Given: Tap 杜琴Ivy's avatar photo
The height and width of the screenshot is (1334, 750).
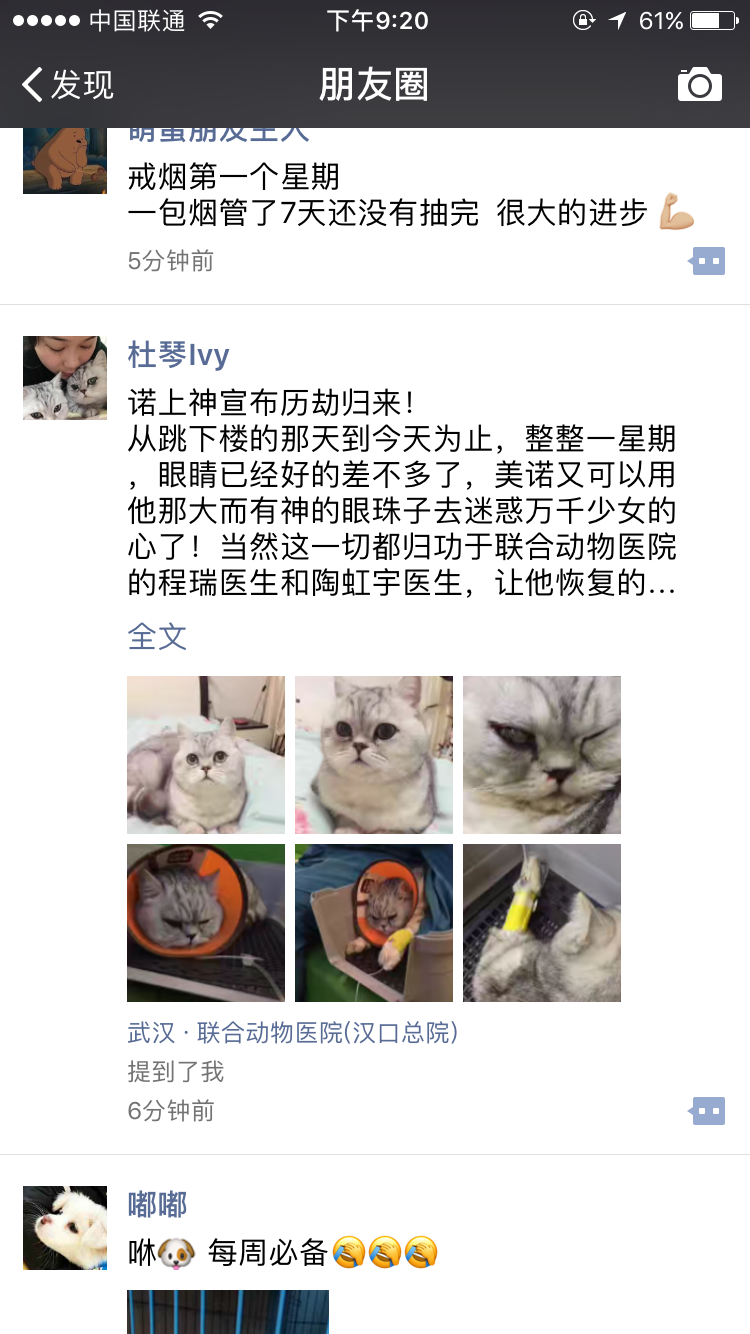Looking at the screenshot, I should tap(65, 378).
